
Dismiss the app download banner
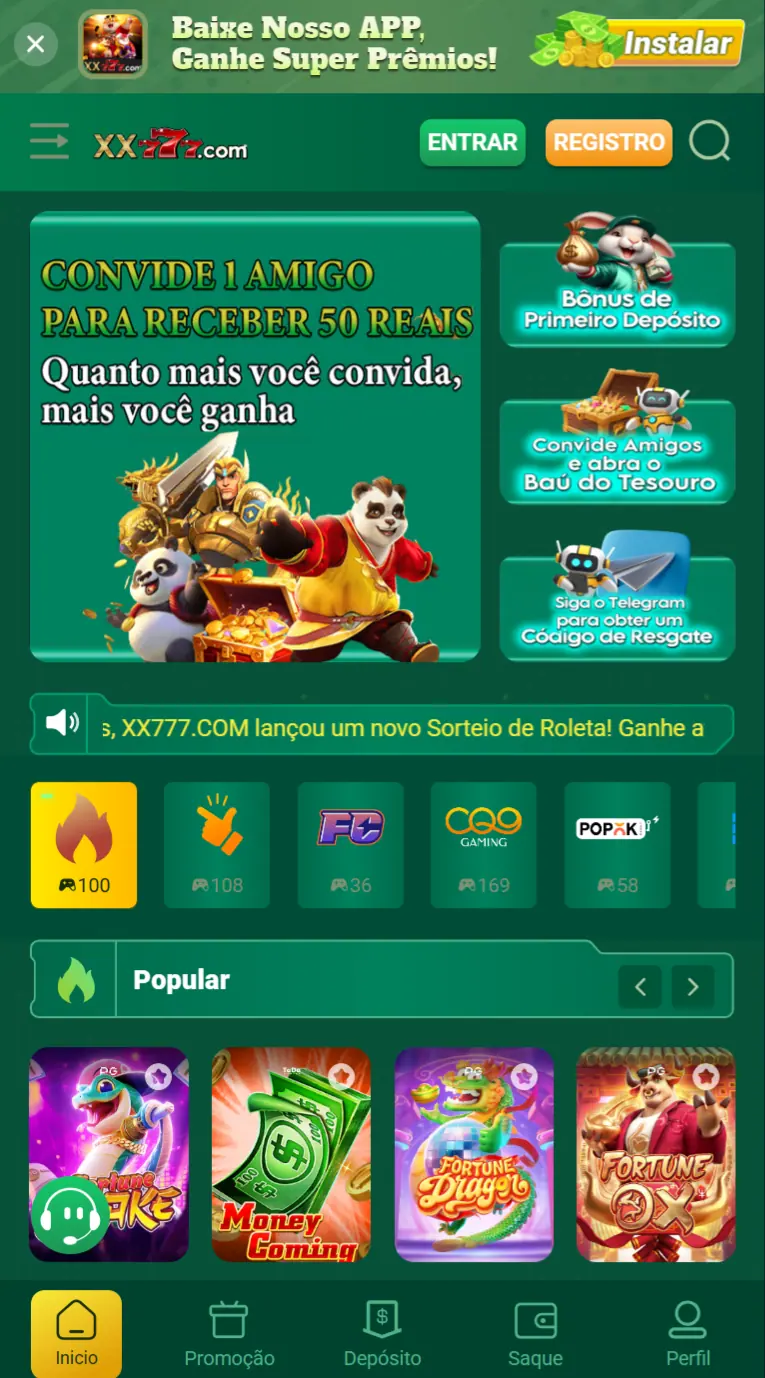(x=36, y=44)
